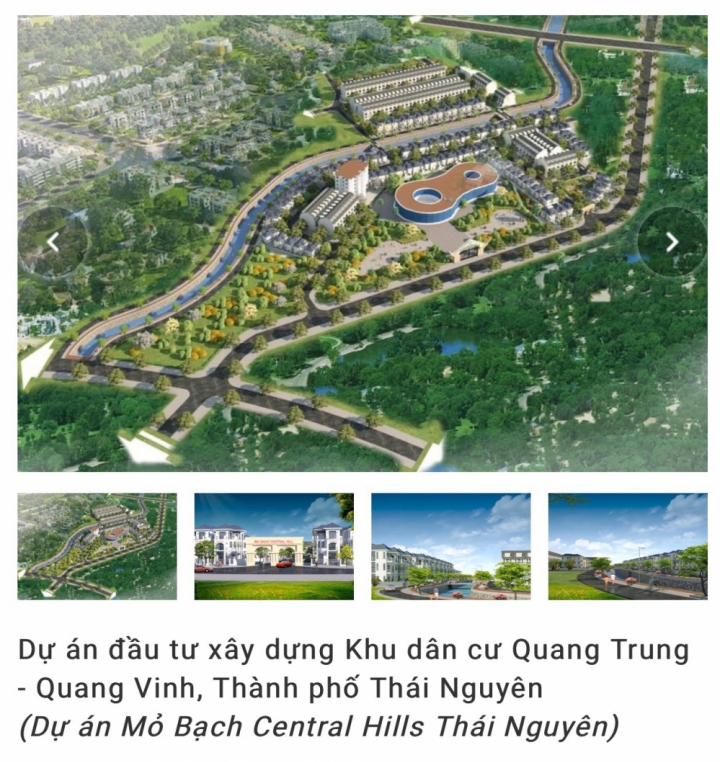
Task: Show the previous gallery image
Action: tap(53, 242)
